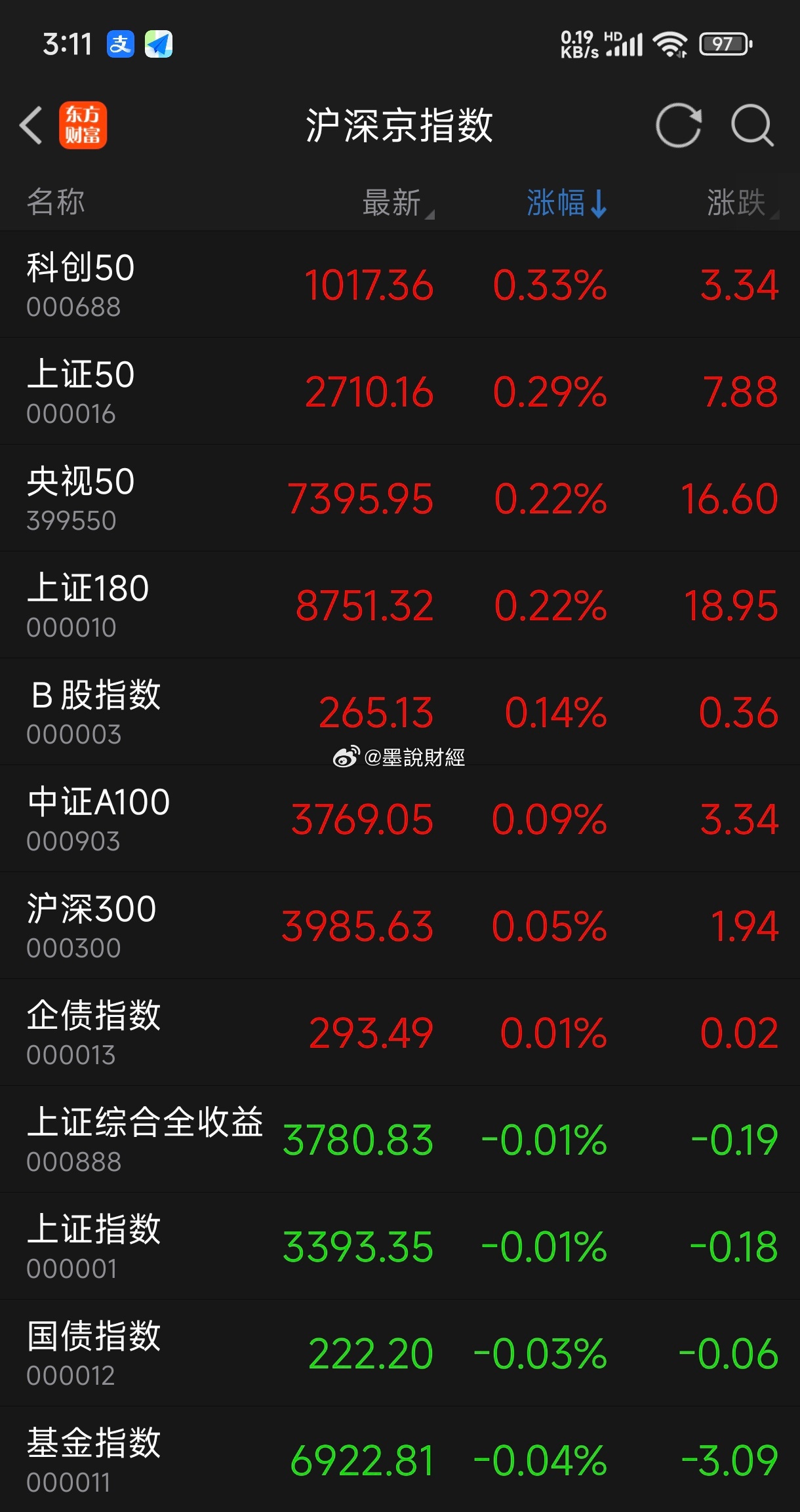Select the 企债指数 row

coord(400,1033)
